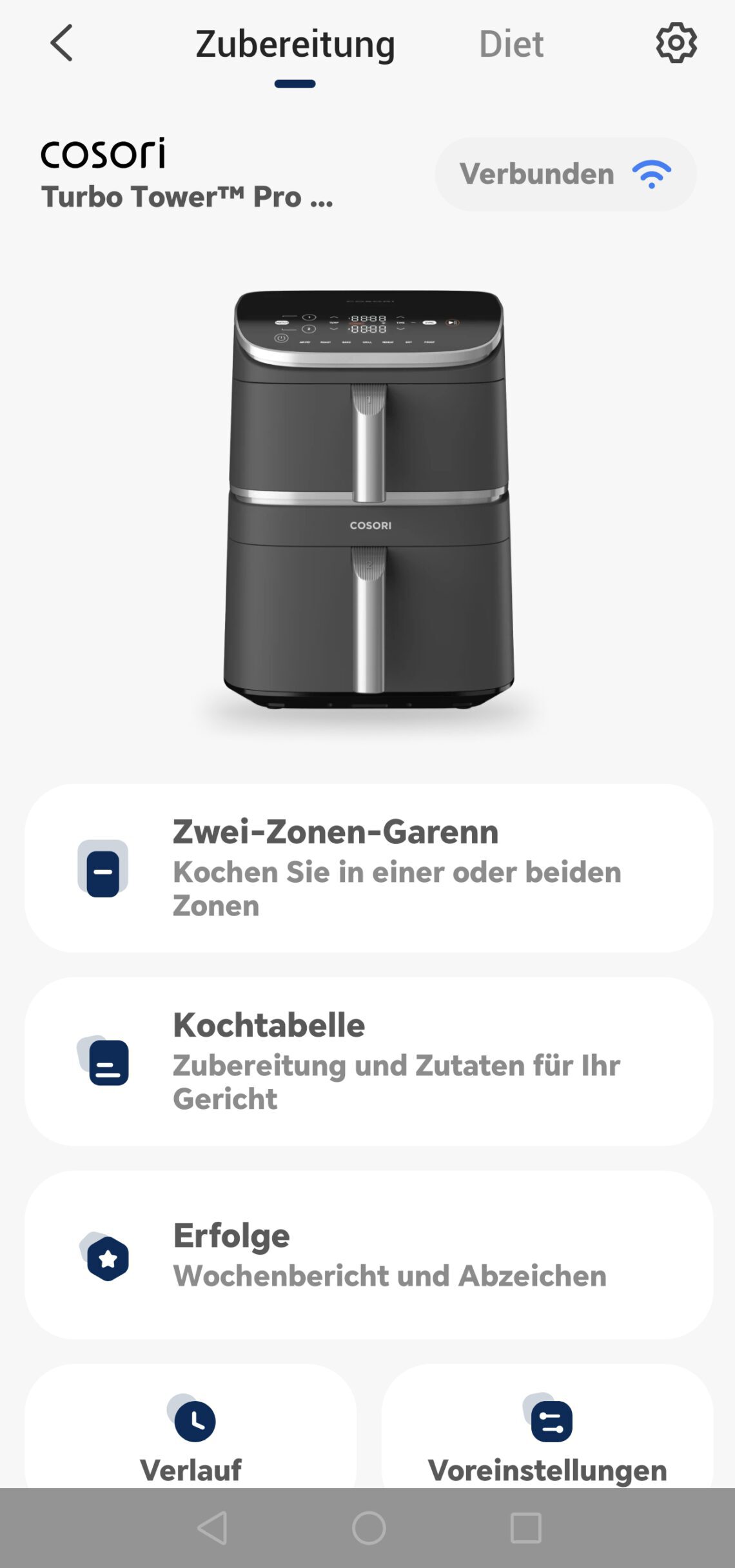Viewport: 735px width, 1568px height.
Task: Tap the Turbo Tower Pro device name
Action: (x=187, y=199)
